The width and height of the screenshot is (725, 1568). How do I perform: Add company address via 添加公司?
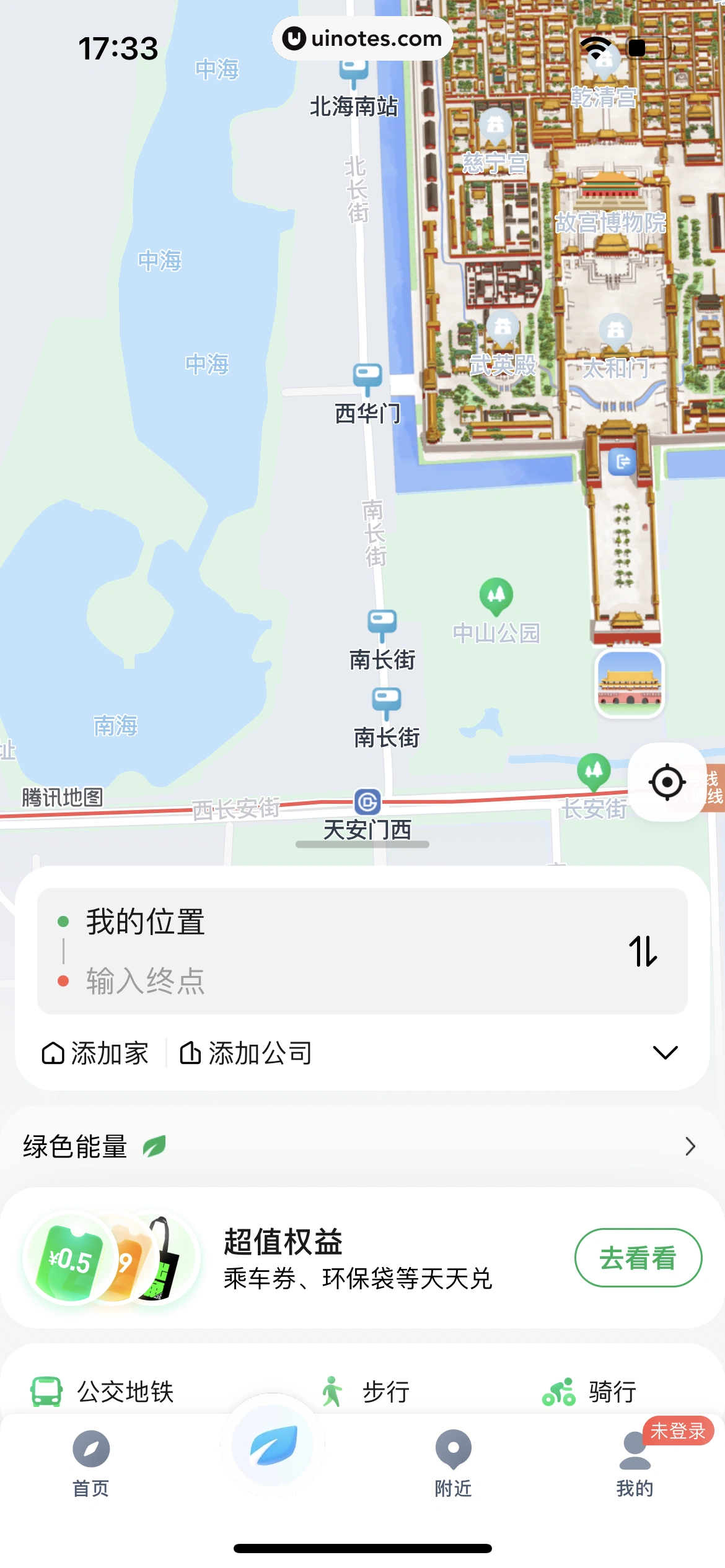click(246, 1053)
